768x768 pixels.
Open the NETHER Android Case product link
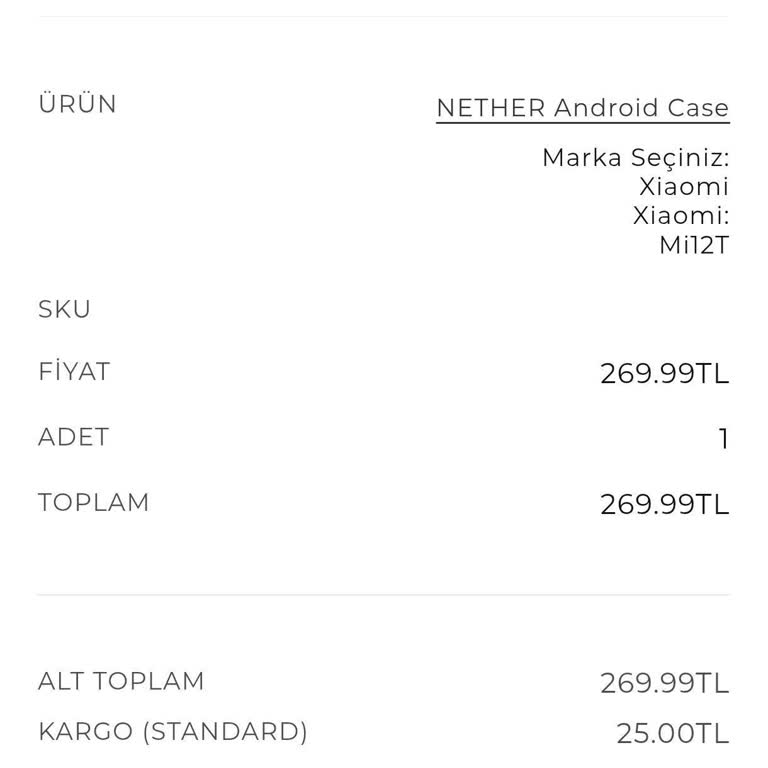coord(582,108)
